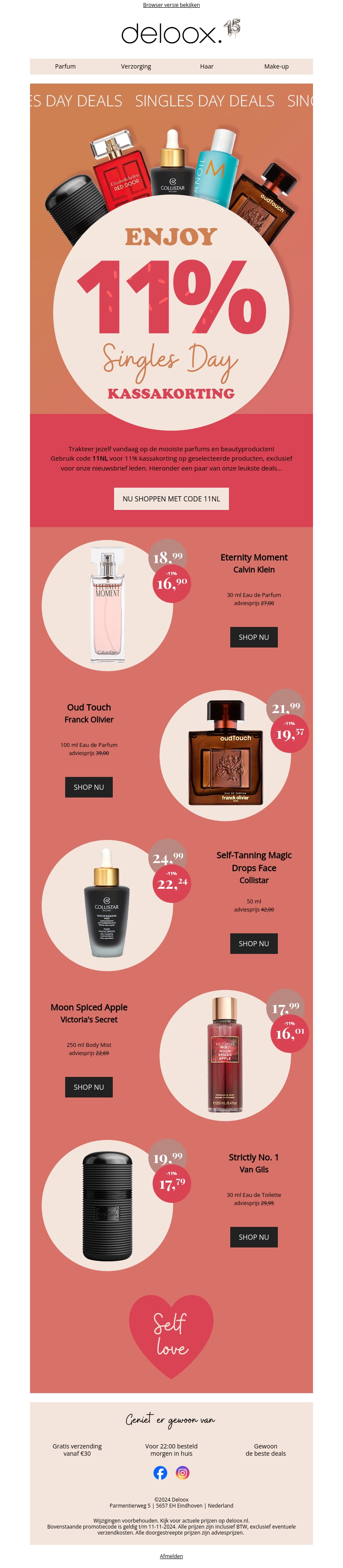Shop Collistar Self-Tanning Magic Drops
Screen dimensions: 343x1568
(253, 943)
